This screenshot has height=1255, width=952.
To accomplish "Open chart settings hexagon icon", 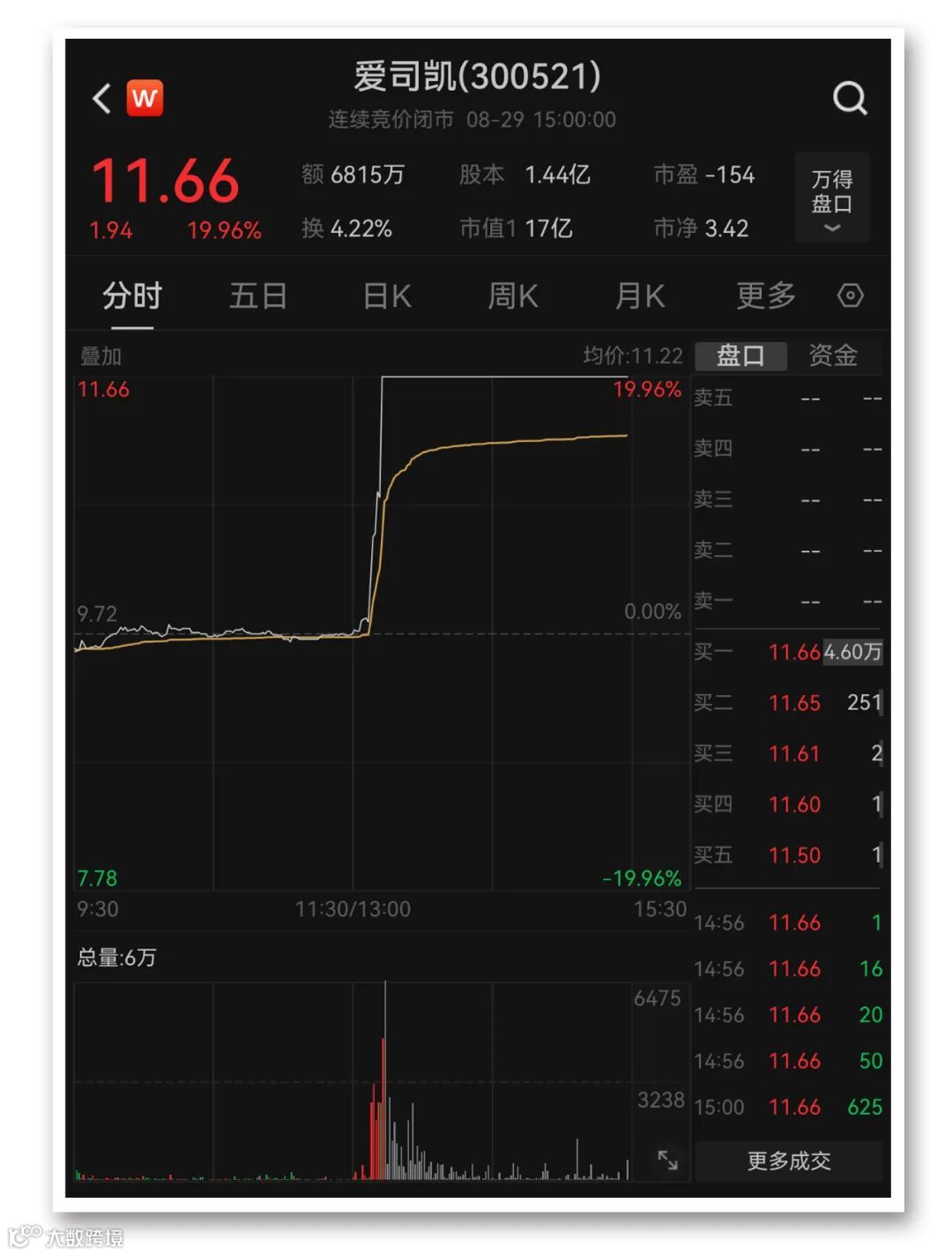I will 850,295.
